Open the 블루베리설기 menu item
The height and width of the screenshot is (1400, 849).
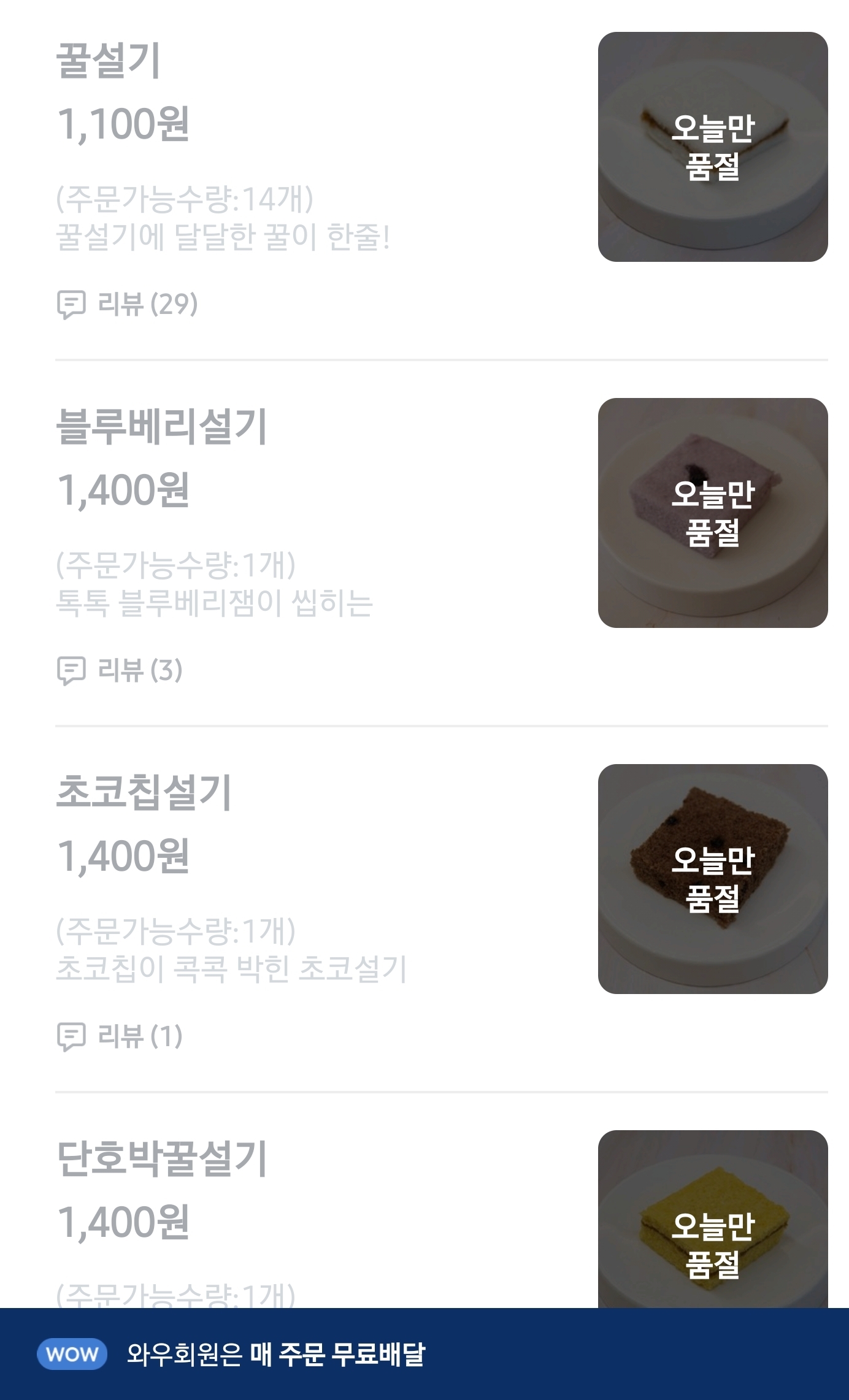[162, 427]
